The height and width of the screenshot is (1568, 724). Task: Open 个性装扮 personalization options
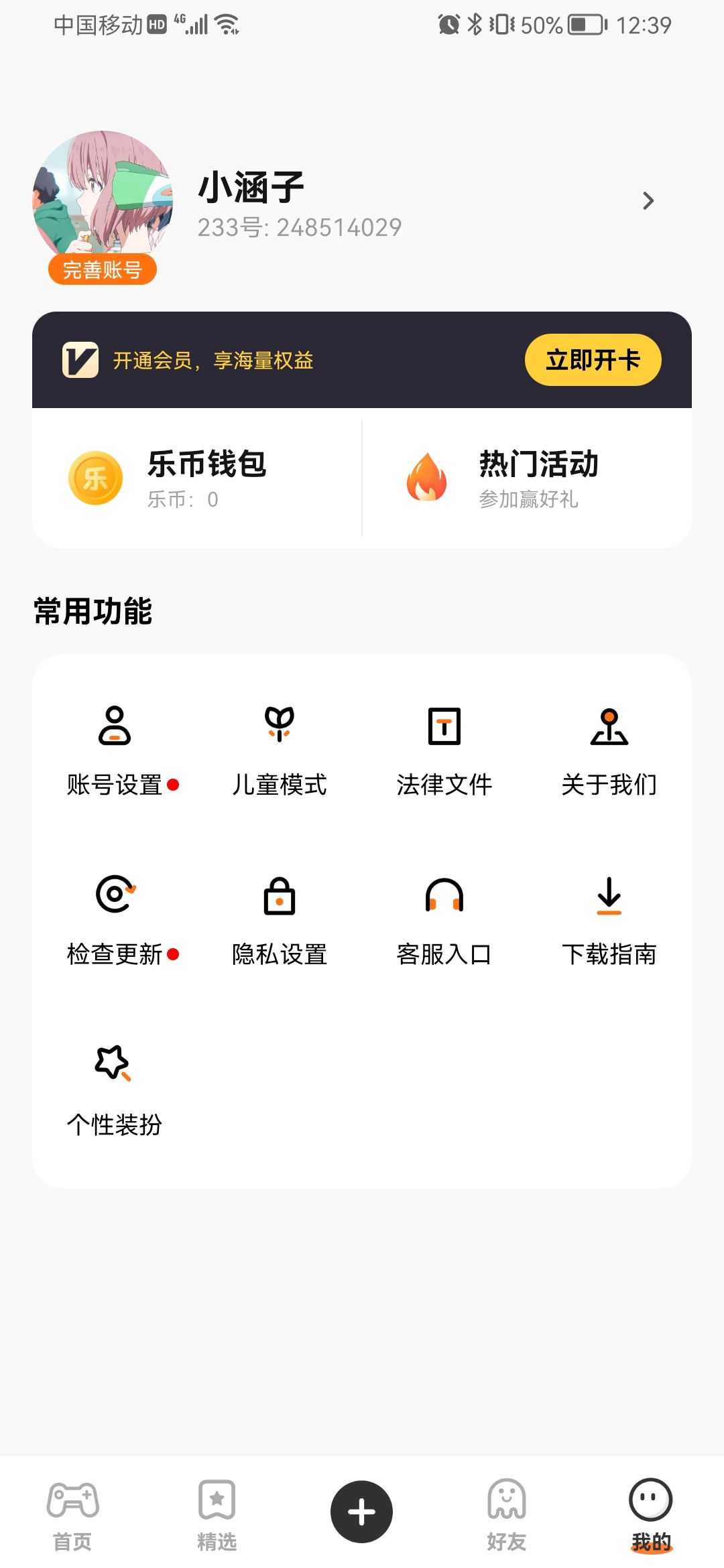click(115, 1090)
